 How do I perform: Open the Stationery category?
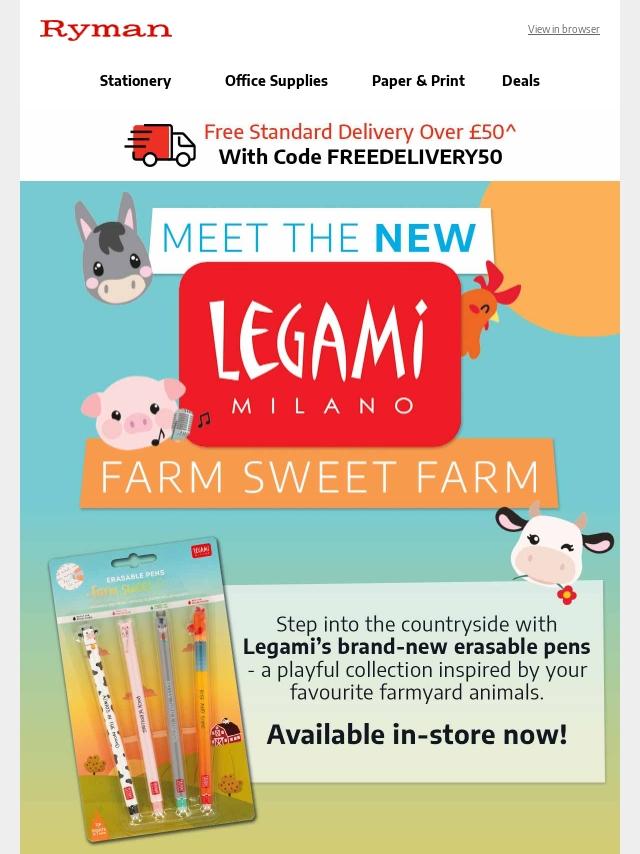(135, 81)
